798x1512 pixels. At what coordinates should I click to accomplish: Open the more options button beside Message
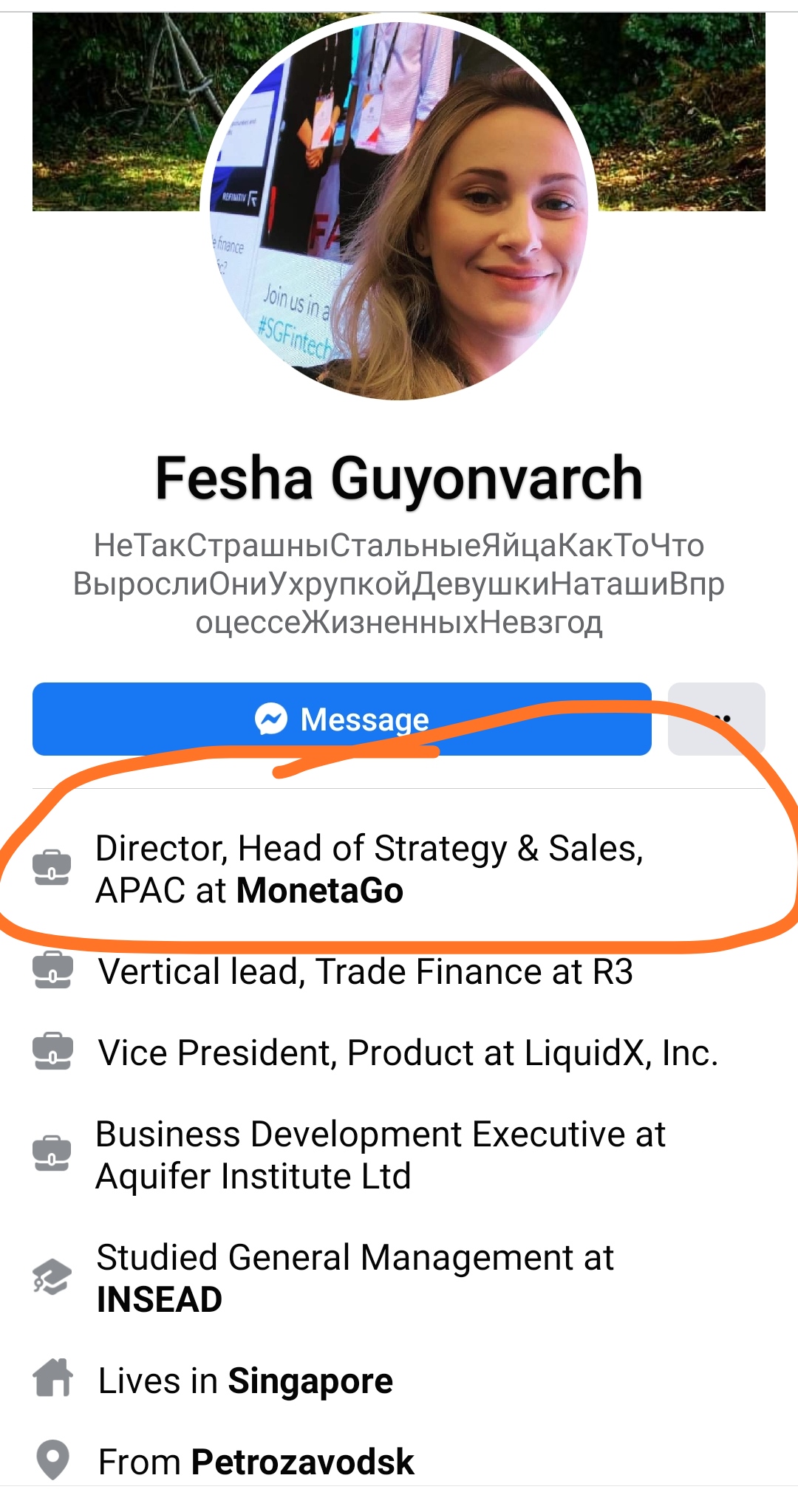716,719
